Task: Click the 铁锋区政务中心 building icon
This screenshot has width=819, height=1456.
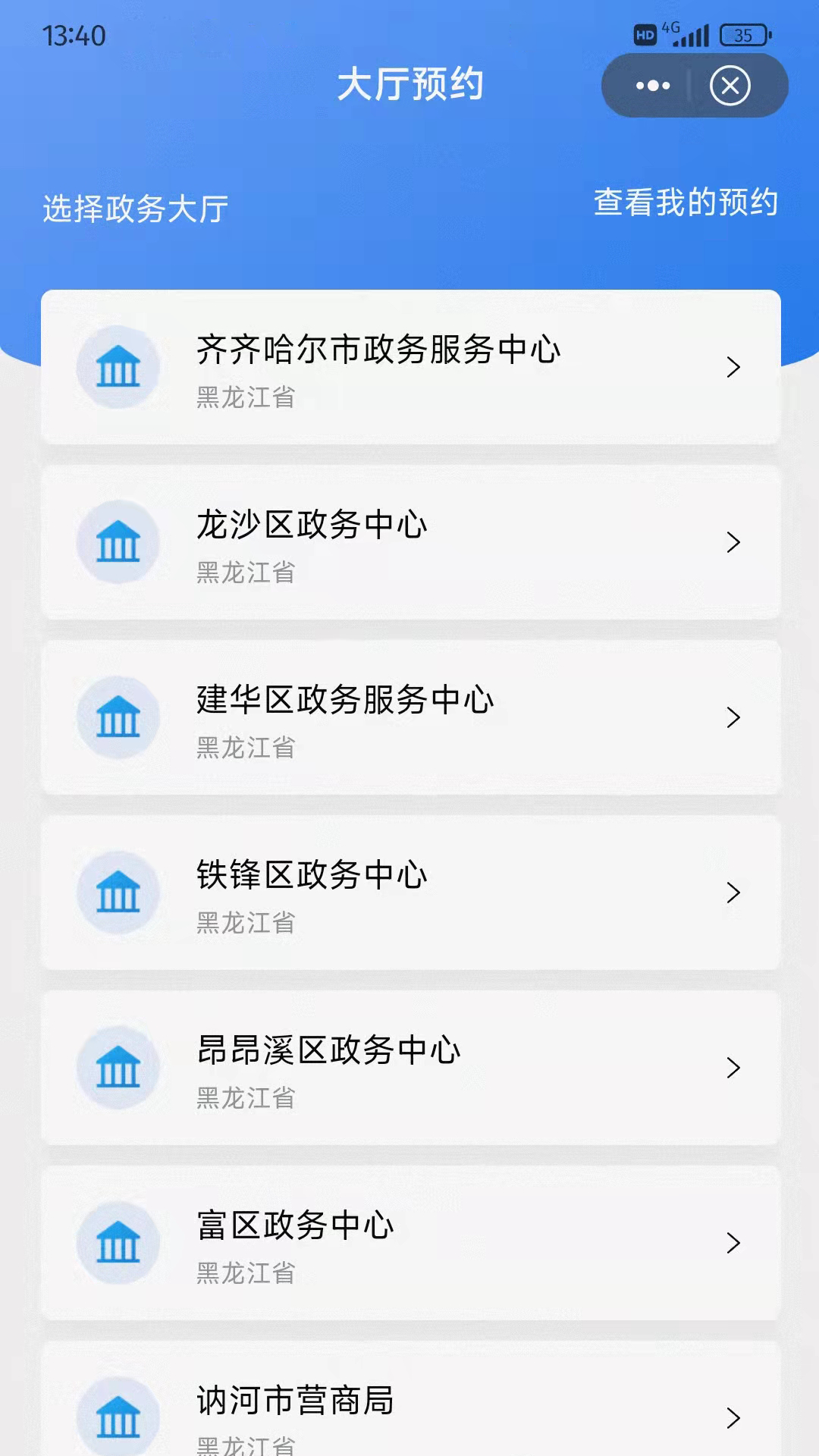Action: pyautogui.click(x=119, y=893)
